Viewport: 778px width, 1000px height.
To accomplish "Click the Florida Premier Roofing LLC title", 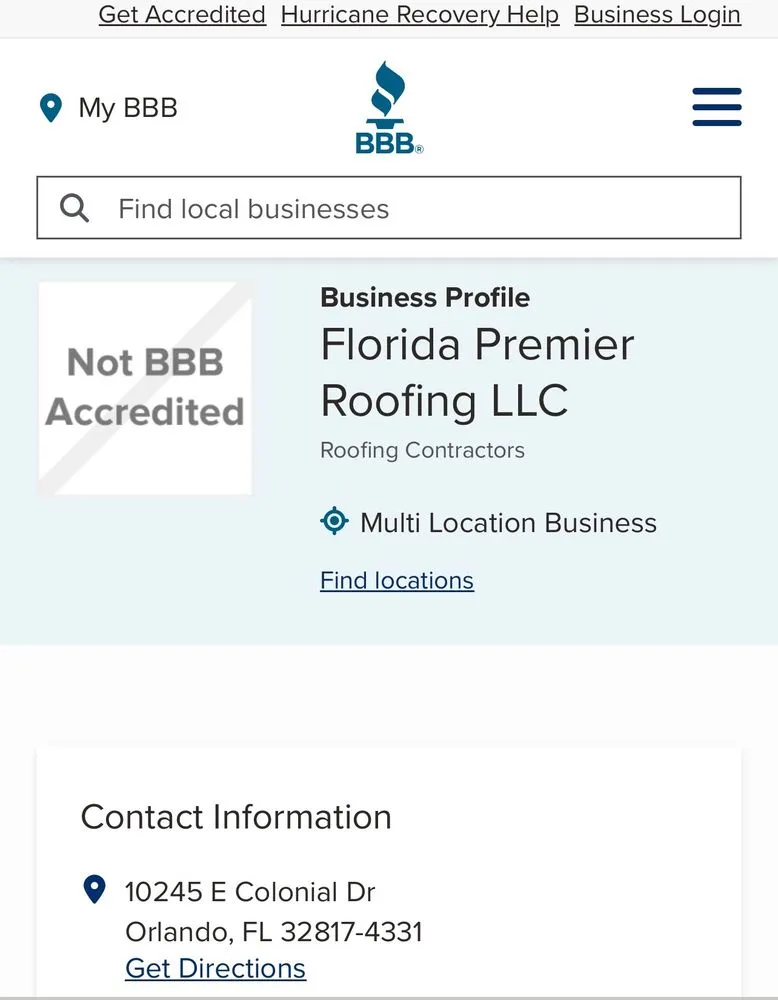I will (x=476, y=372).
